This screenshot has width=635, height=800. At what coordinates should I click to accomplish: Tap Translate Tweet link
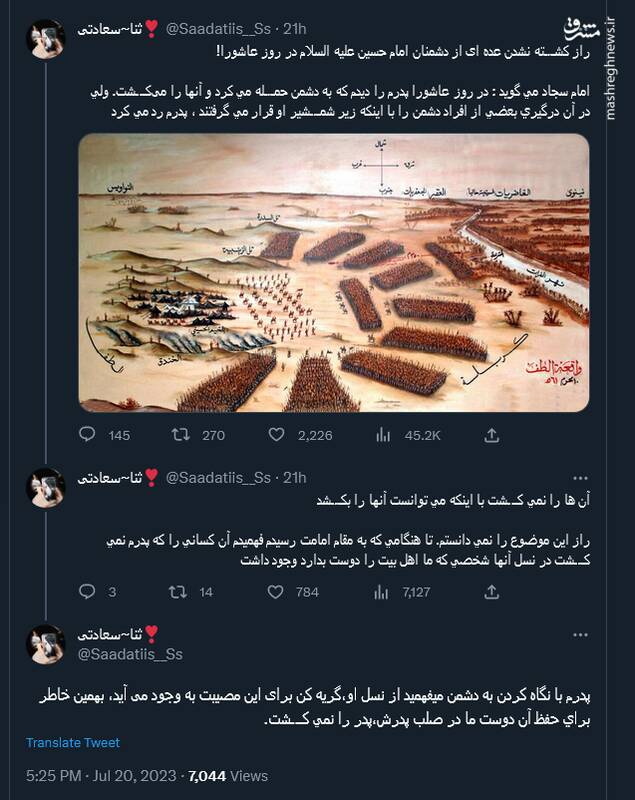pyautogui.click(x=73, y=743)
